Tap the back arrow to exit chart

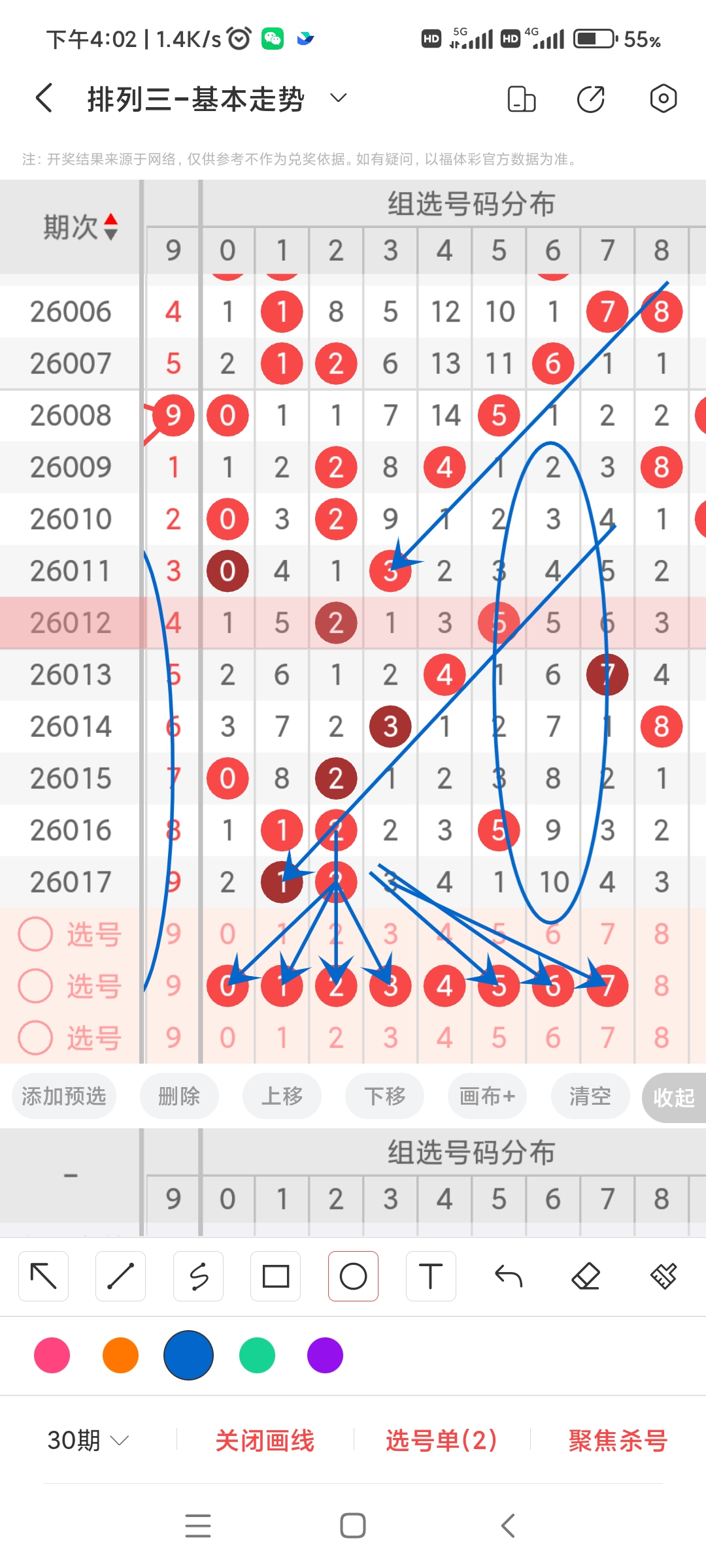click(x=42, y=98)
